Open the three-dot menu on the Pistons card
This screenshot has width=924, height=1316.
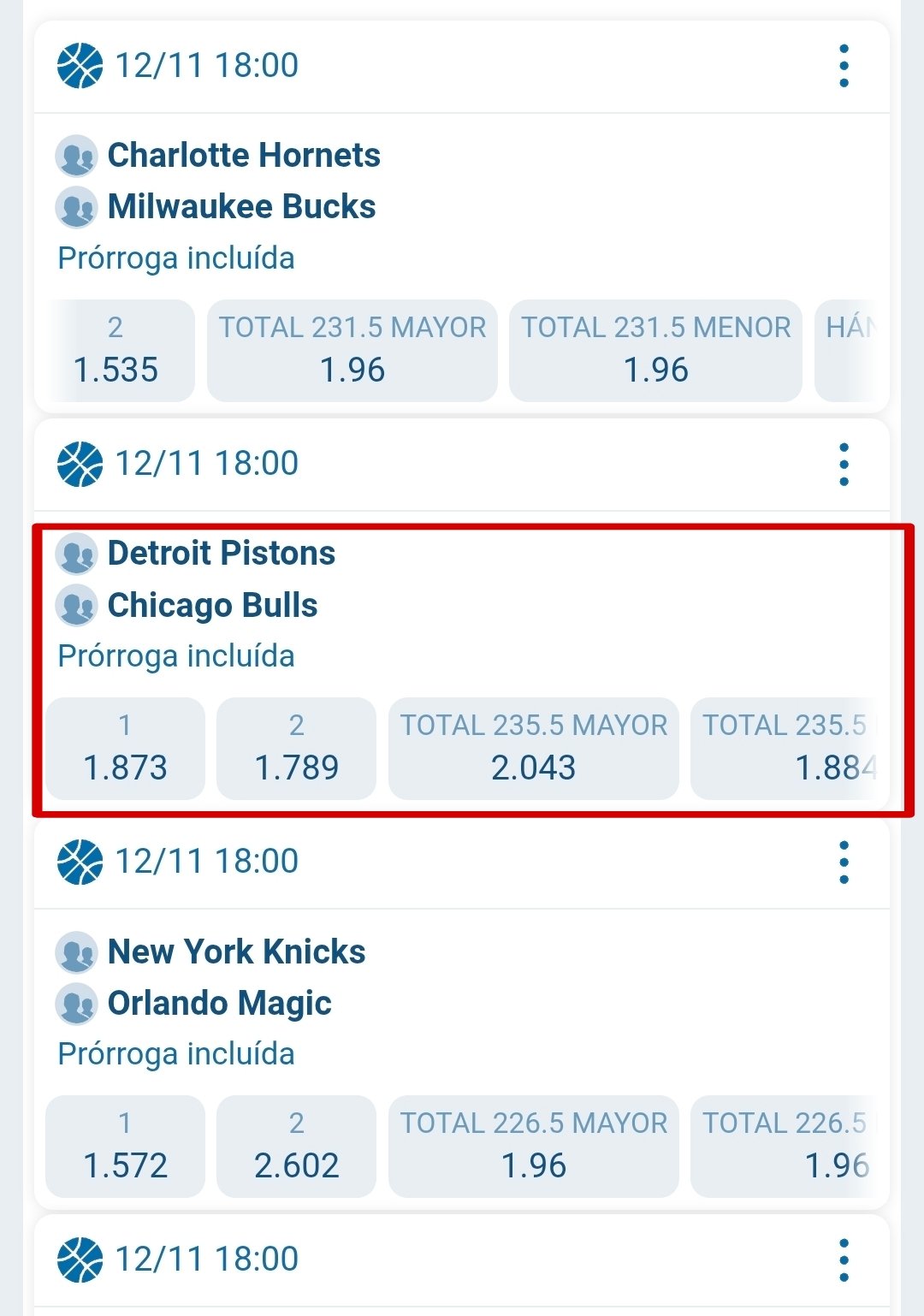(845, 465)
